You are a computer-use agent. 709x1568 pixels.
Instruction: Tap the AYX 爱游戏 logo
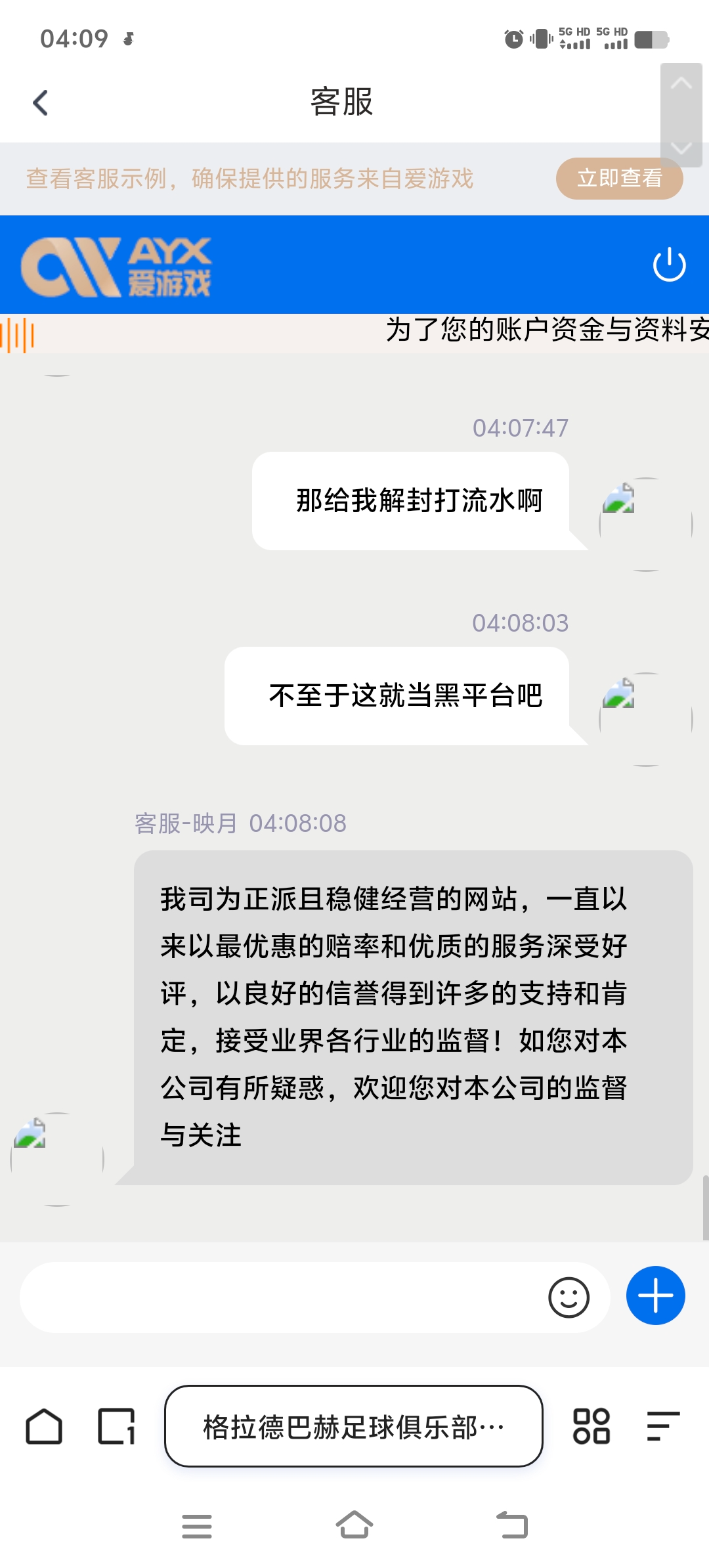click(x=118, y=265)
